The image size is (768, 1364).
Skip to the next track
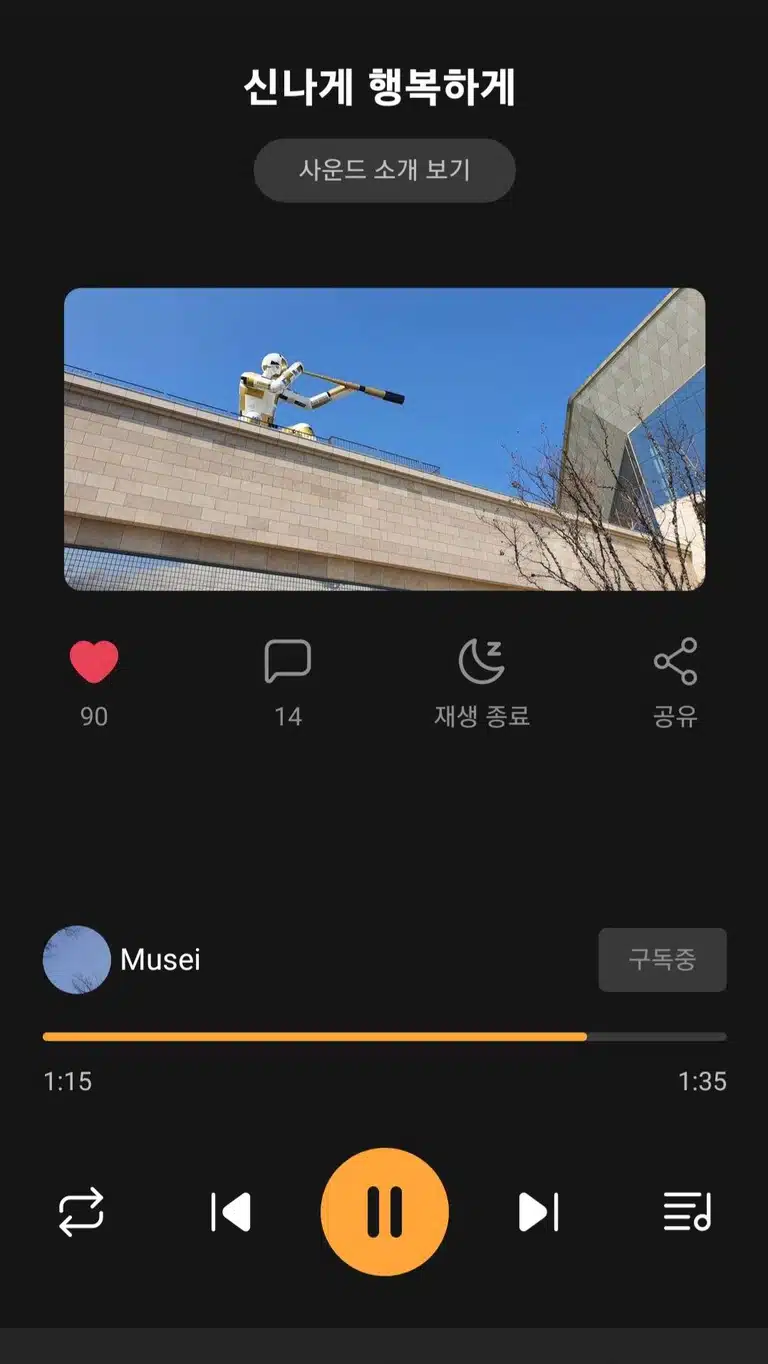click(538, 1212)
